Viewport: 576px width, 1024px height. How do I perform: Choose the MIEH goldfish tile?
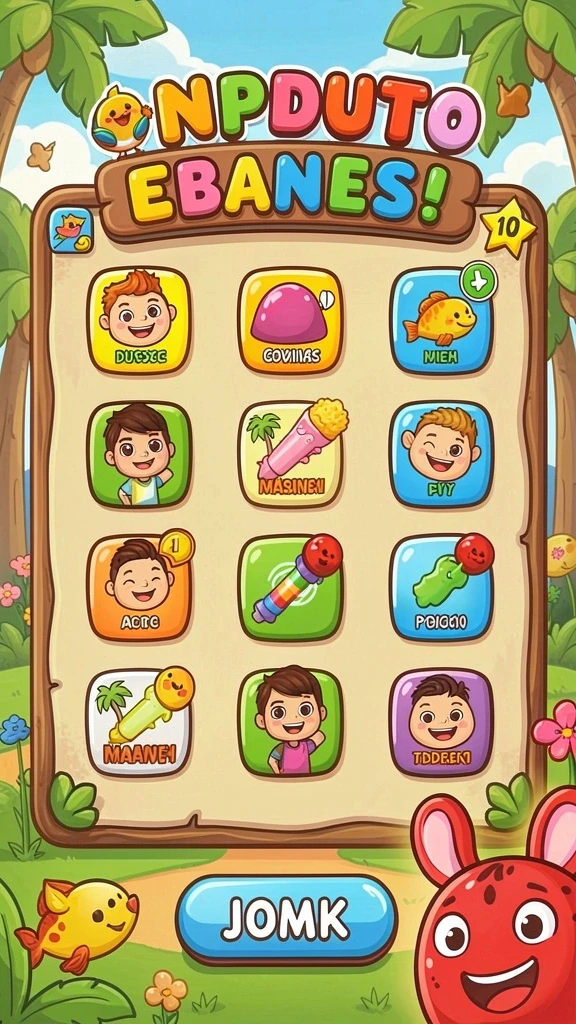point(441,321)
